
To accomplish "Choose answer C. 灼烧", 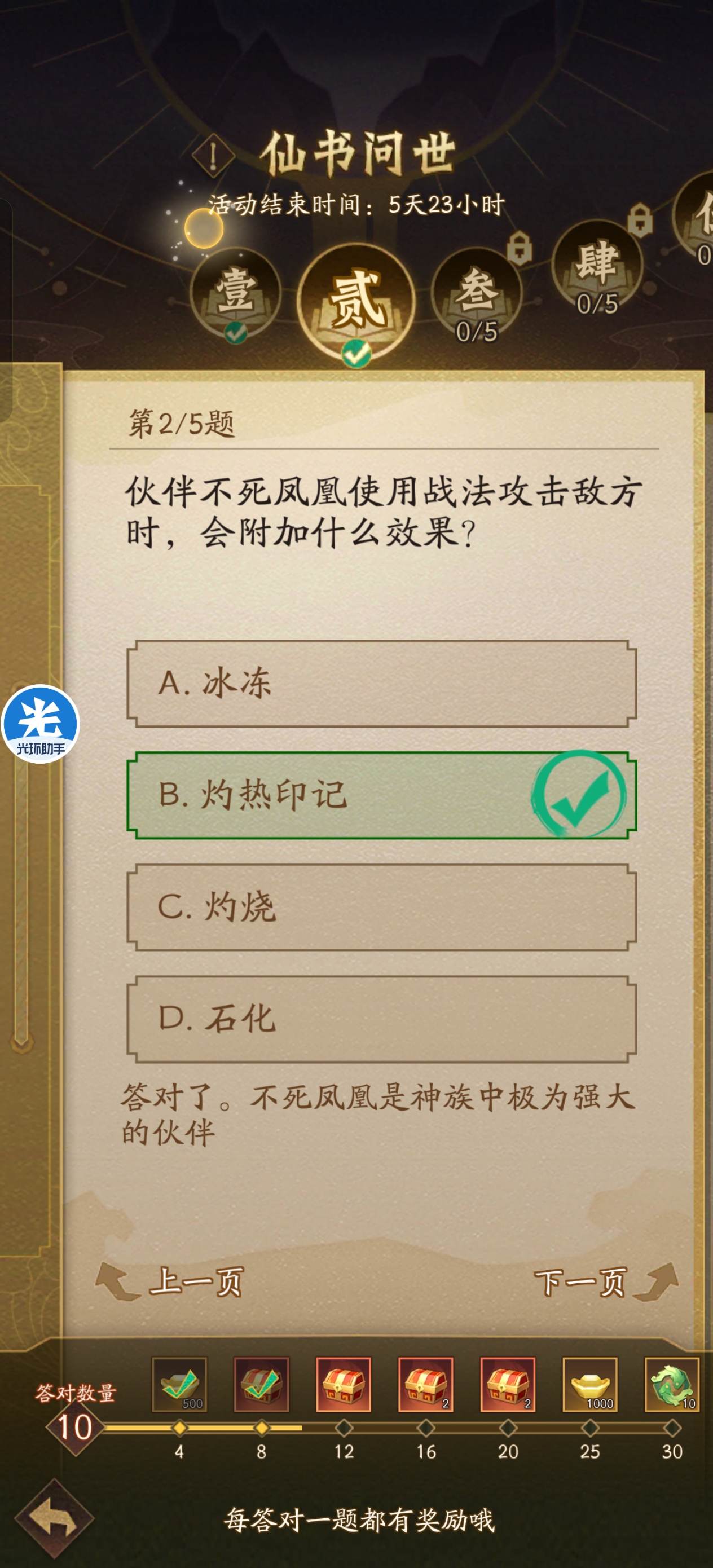I will point(382,907).
